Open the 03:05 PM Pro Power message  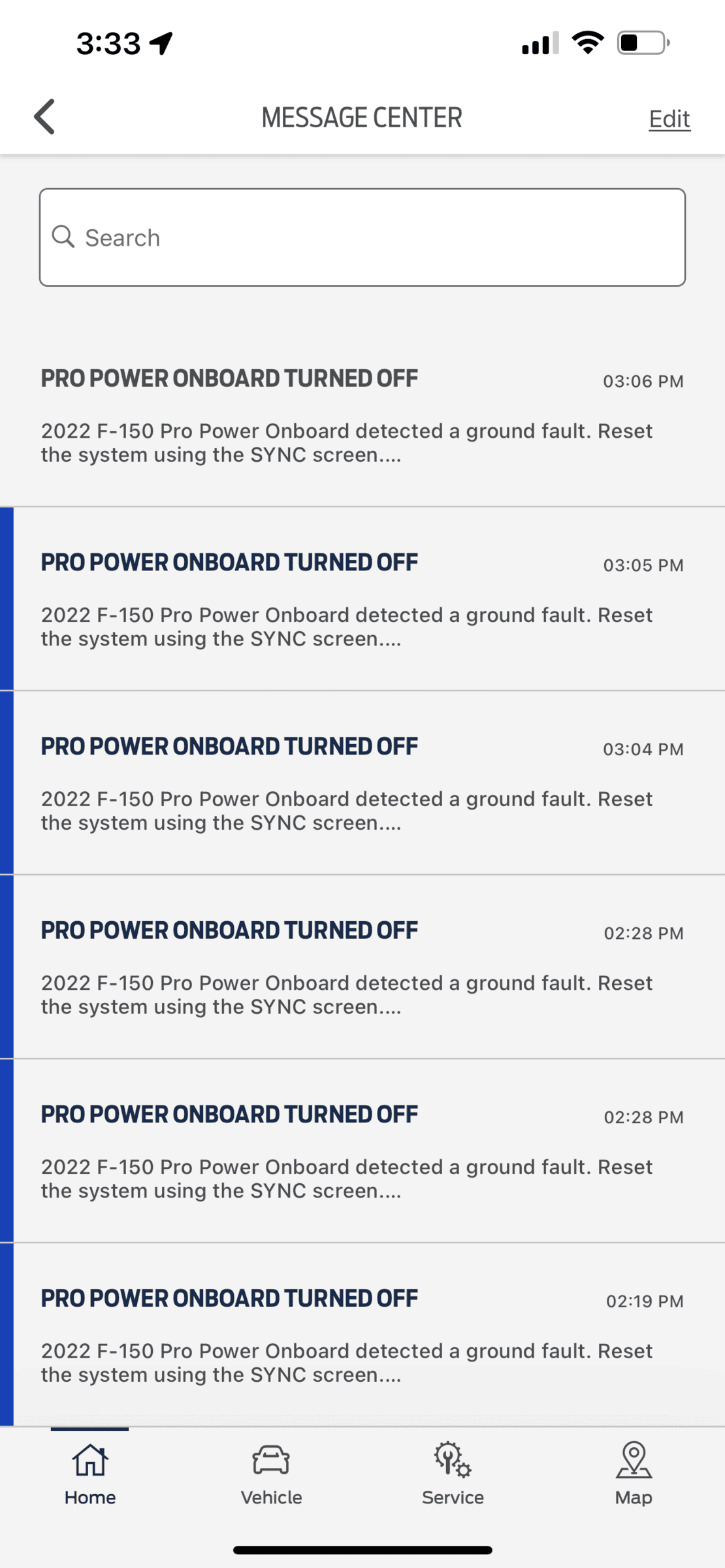(x=362, y=599)
